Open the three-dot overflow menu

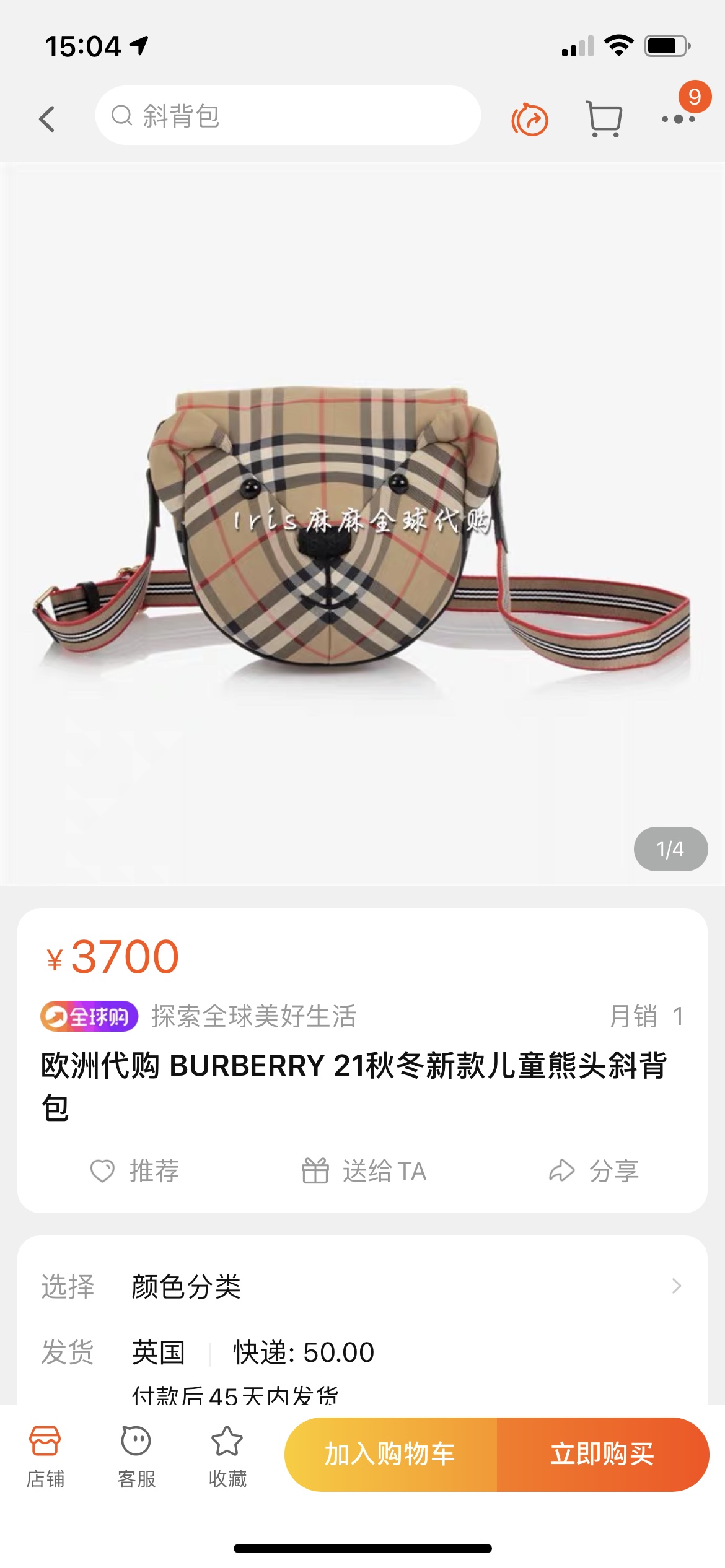click(x=678, y=119)
